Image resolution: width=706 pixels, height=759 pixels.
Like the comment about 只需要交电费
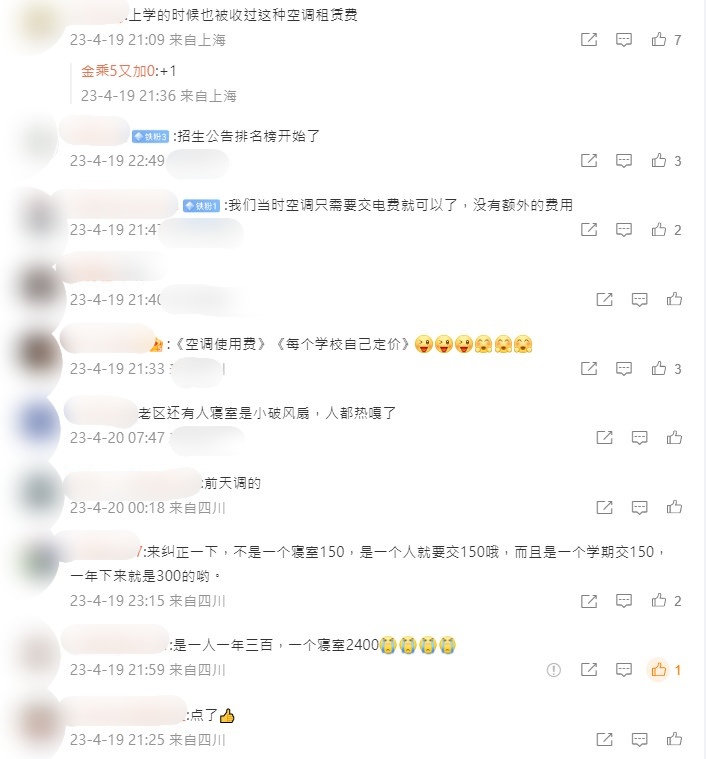(x=659, y=230)
